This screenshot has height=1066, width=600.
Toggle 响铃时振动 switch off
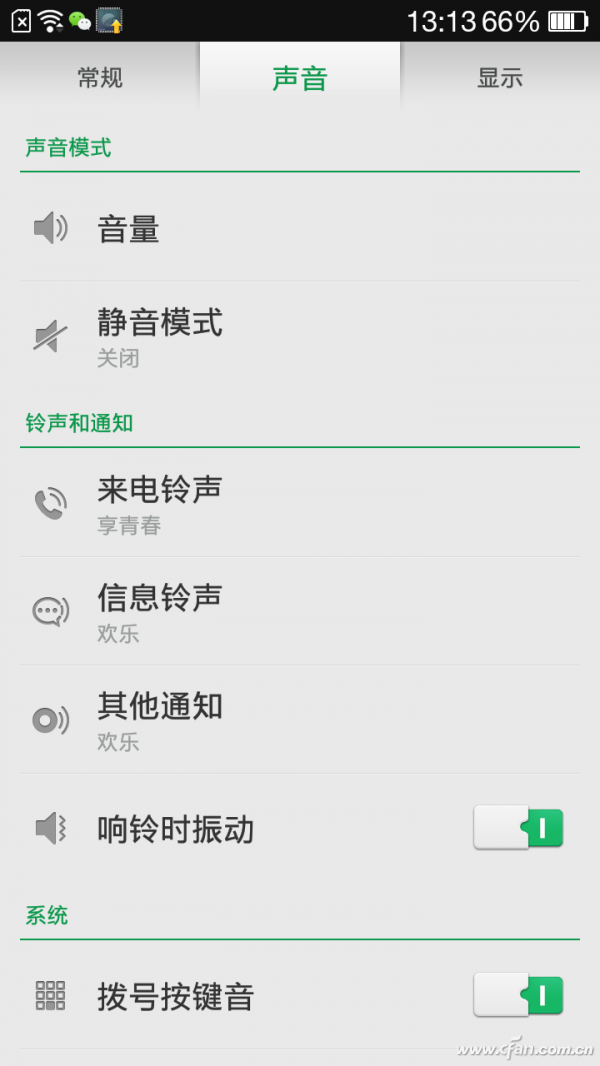(x=518, y=829)
